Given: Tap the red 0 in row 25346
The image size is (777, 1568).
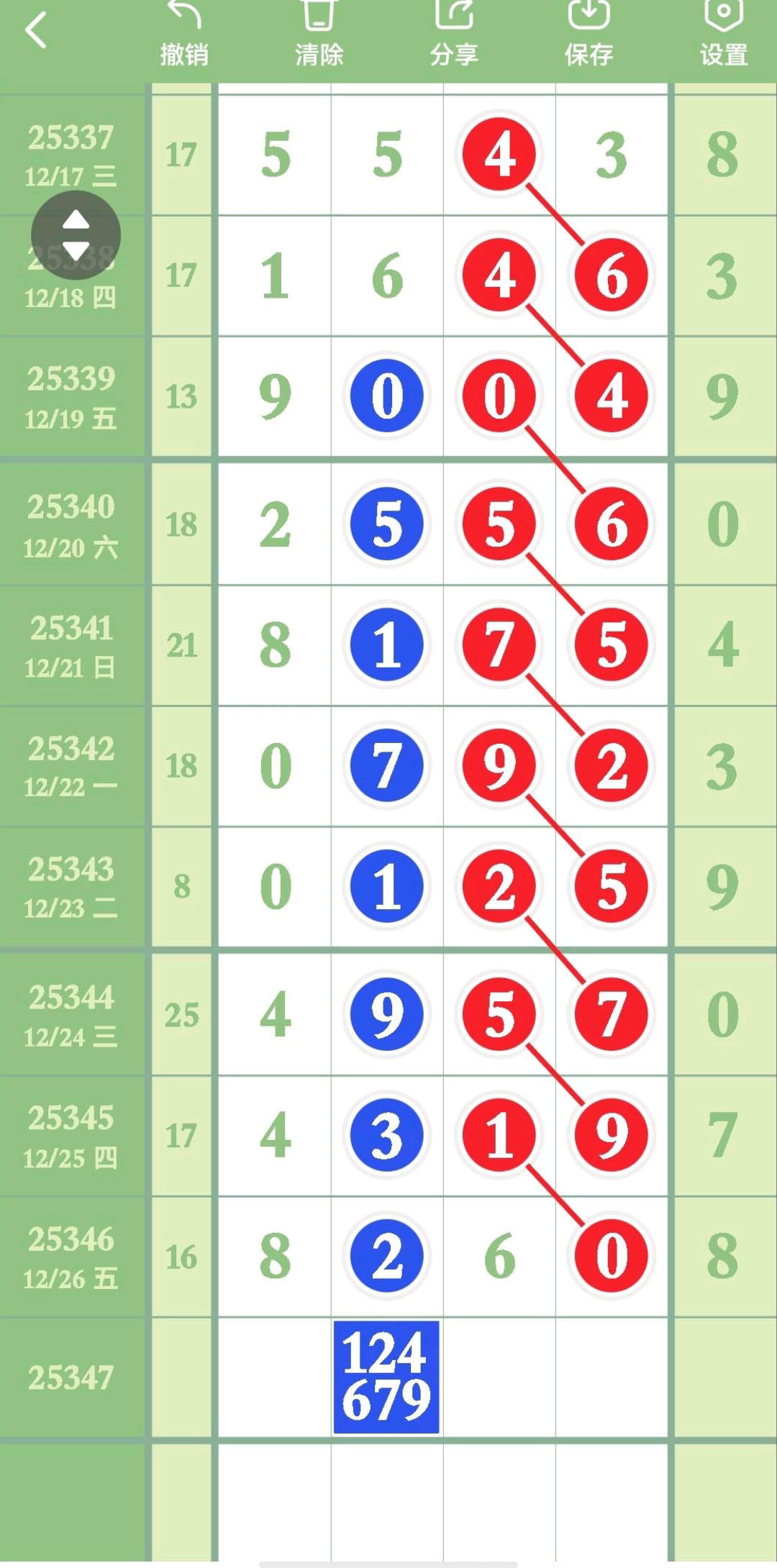Looking at the screenshot, I should click(x=612, y=1256).
